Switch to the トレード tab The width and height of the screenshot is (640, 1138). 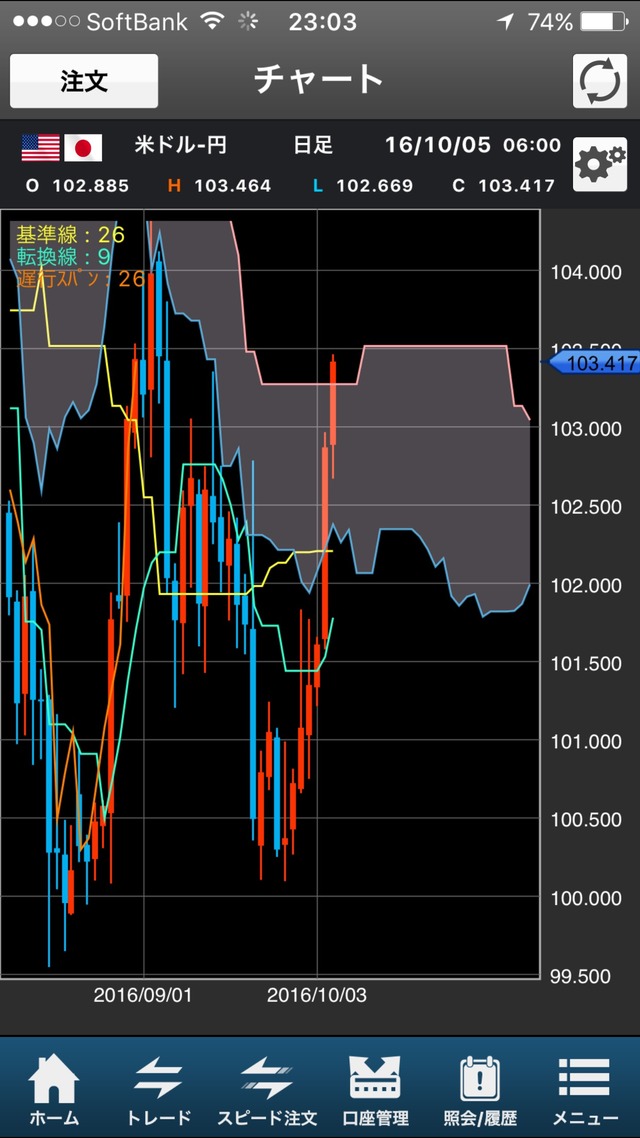[x=159, y=1090]
